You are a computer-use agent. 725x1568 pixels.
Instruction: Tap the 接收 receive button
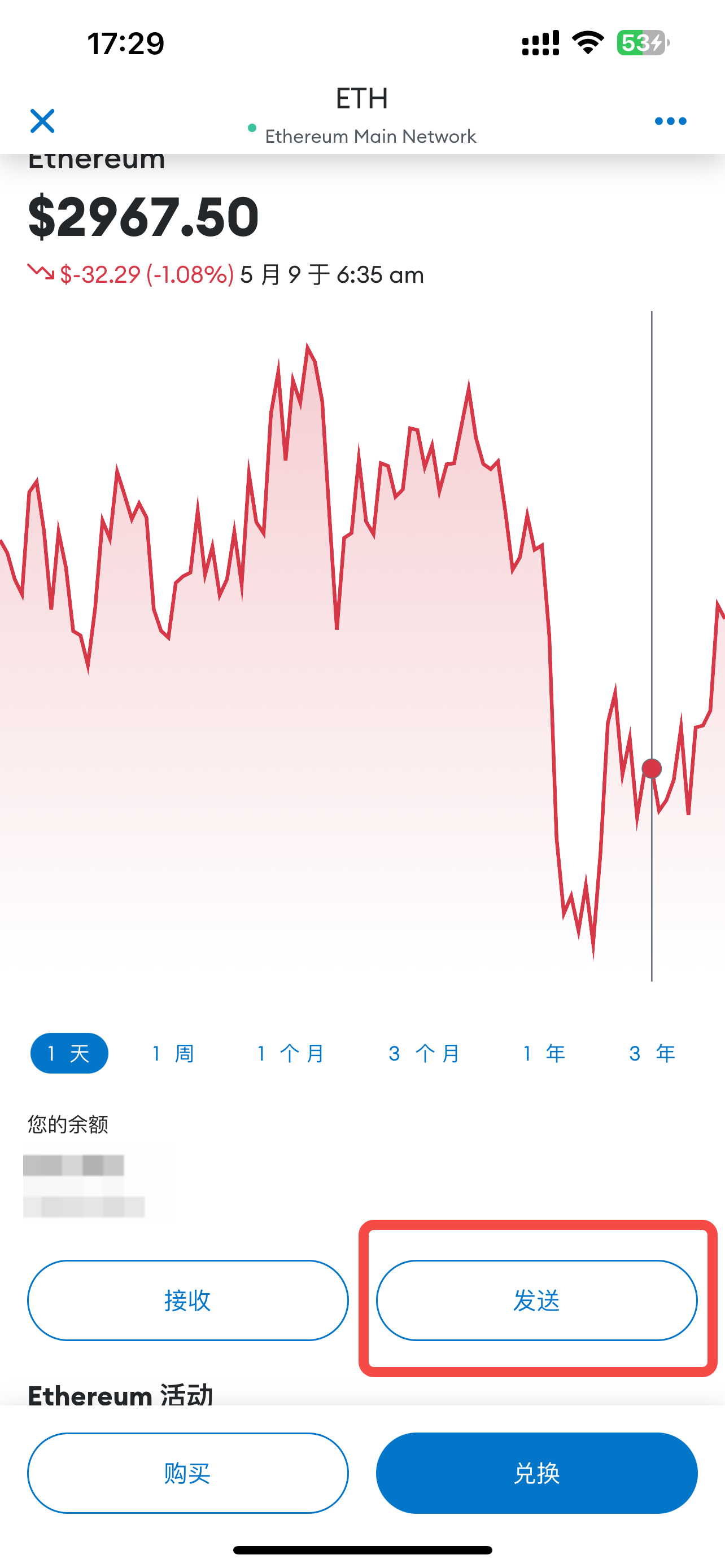coord(187,1300)
